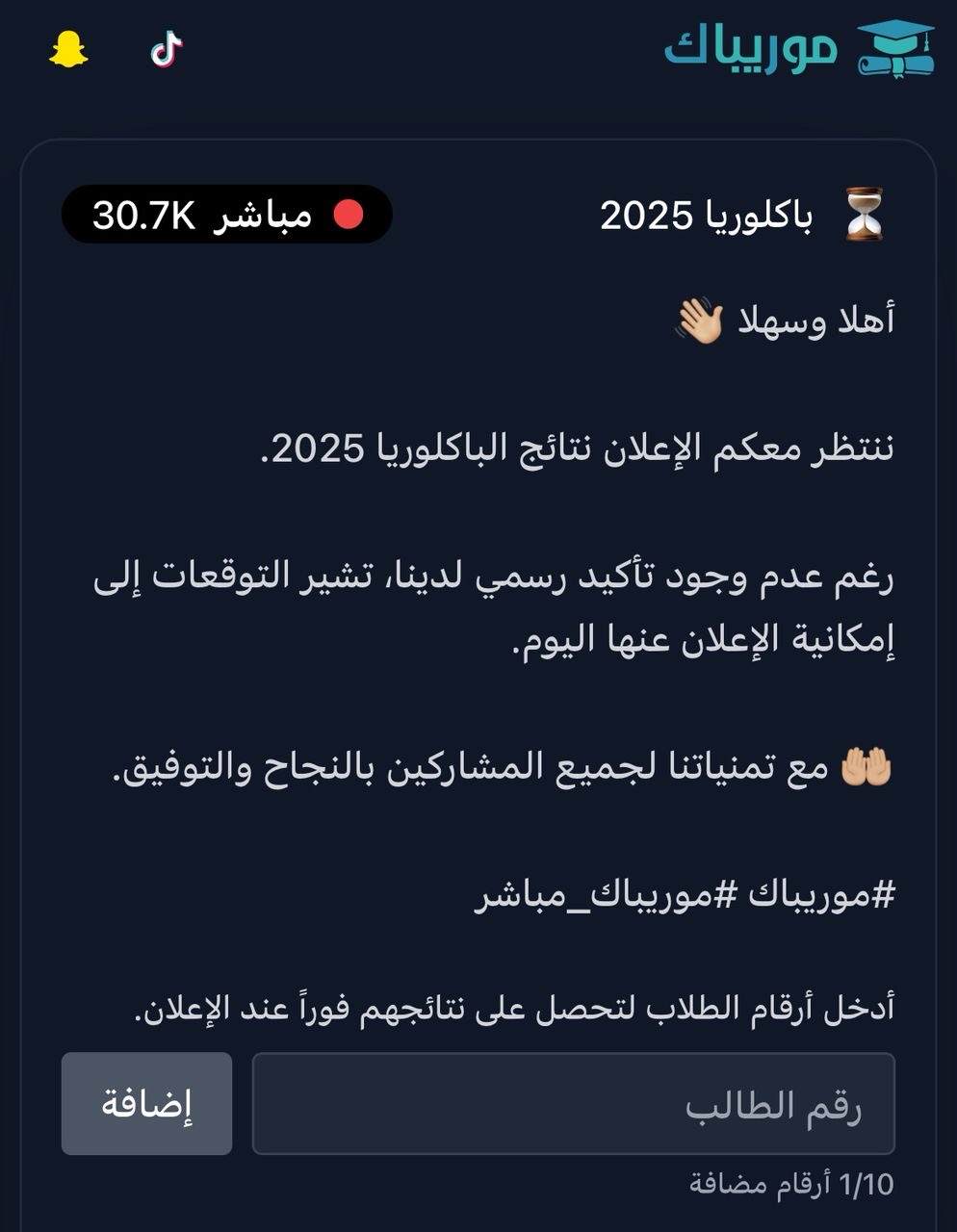Tap the إضافة add button
This screenshot has height=1232, width=957.
click(146, 1103)
